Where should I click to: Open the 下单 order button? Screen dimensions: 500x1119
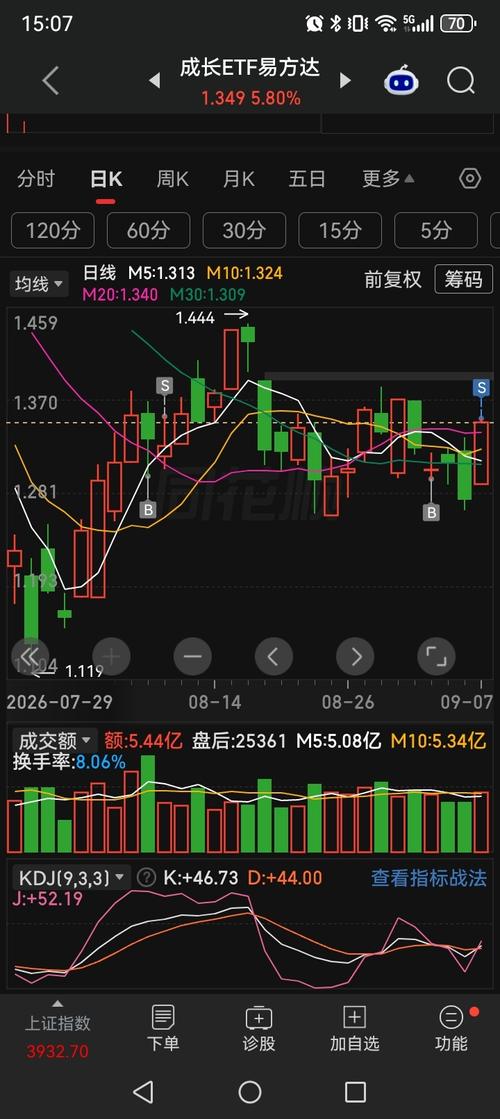[x=163, y=1028]
